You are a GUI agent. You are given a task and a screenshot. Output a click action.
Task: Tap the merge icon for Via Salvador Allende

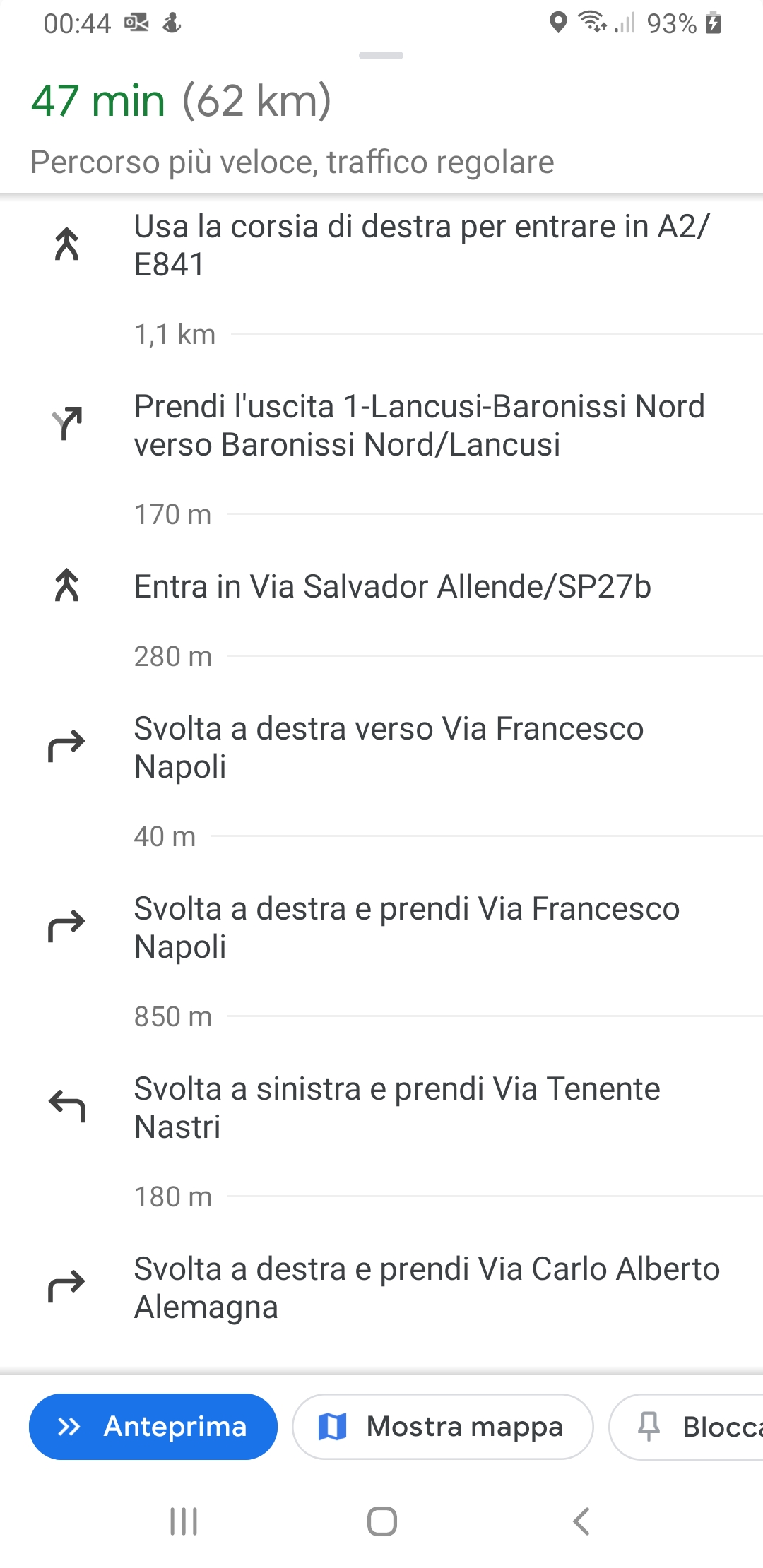click(66, 586)
